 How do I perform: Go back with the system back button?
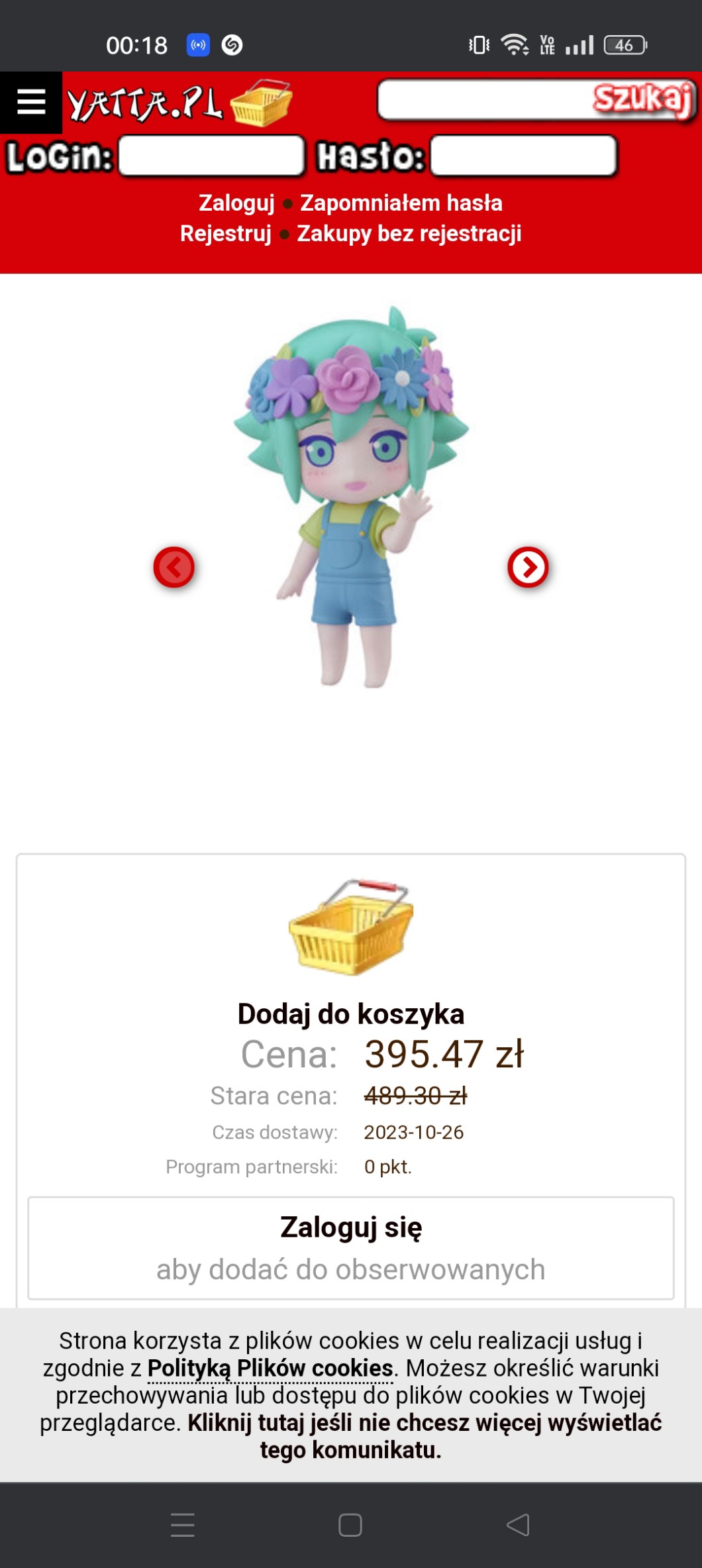point(518,1525)
